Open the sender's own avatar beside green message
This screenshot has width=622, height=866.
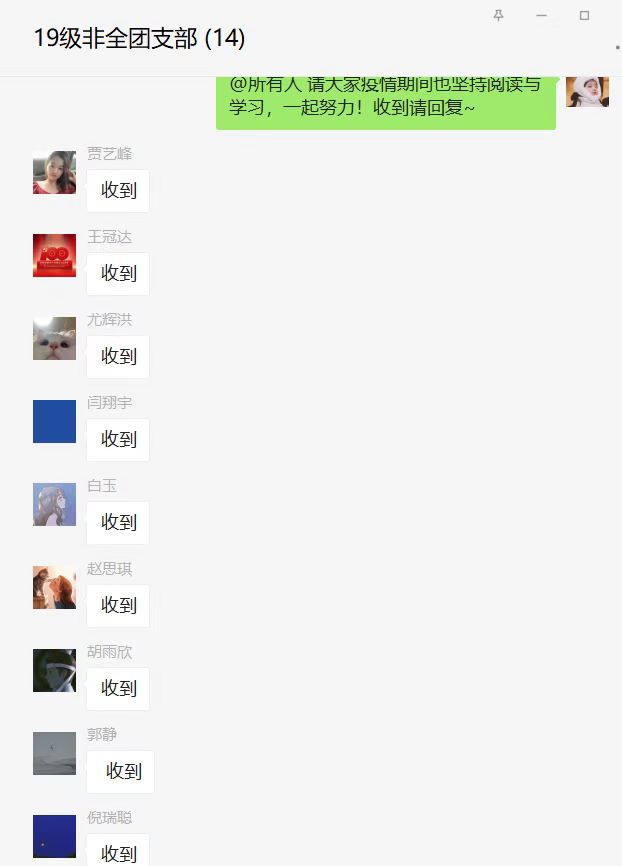coord(587,89)
